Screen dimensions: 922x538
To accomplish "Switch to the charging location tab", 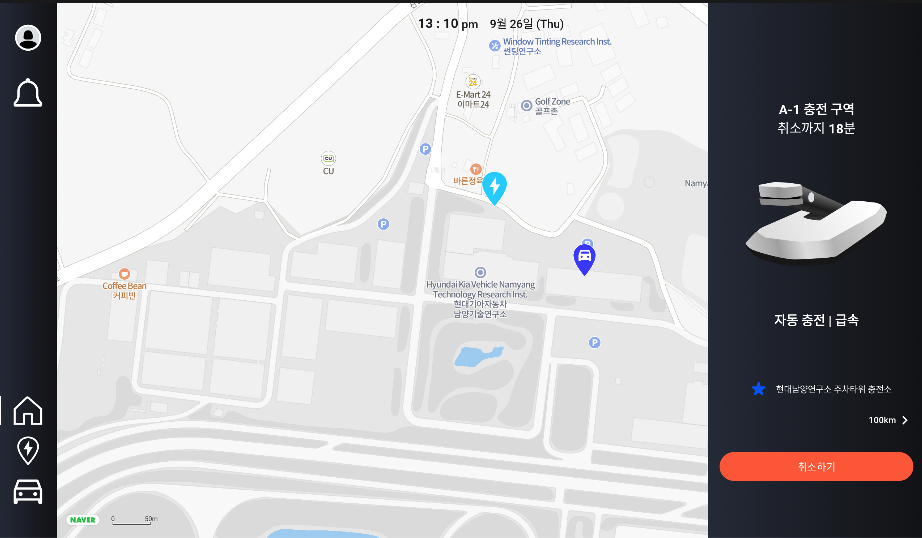I will (x=28, y=450).
